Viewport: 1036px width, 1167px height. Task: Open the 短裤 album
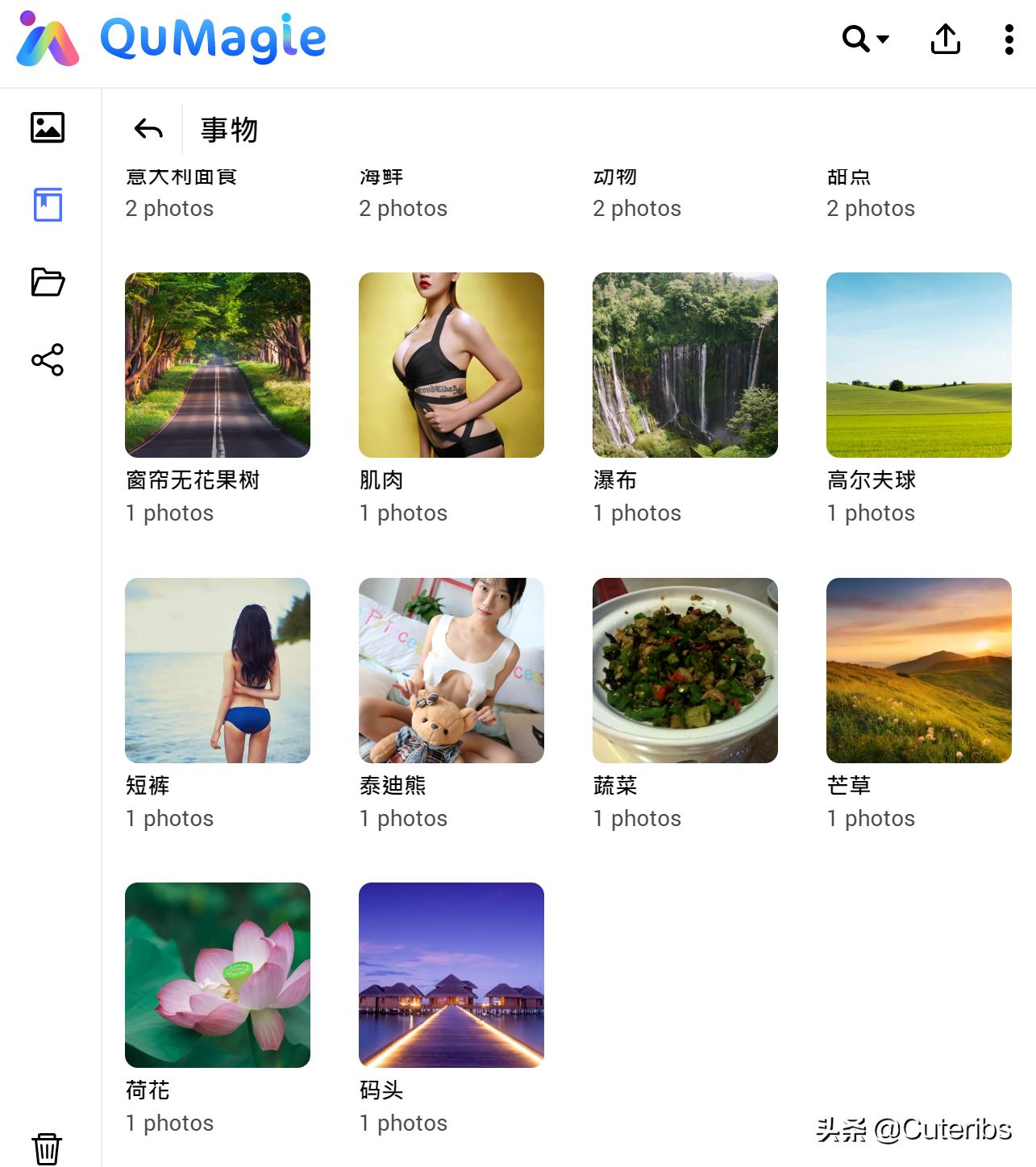pyautogui.click(x=218, y=671)
